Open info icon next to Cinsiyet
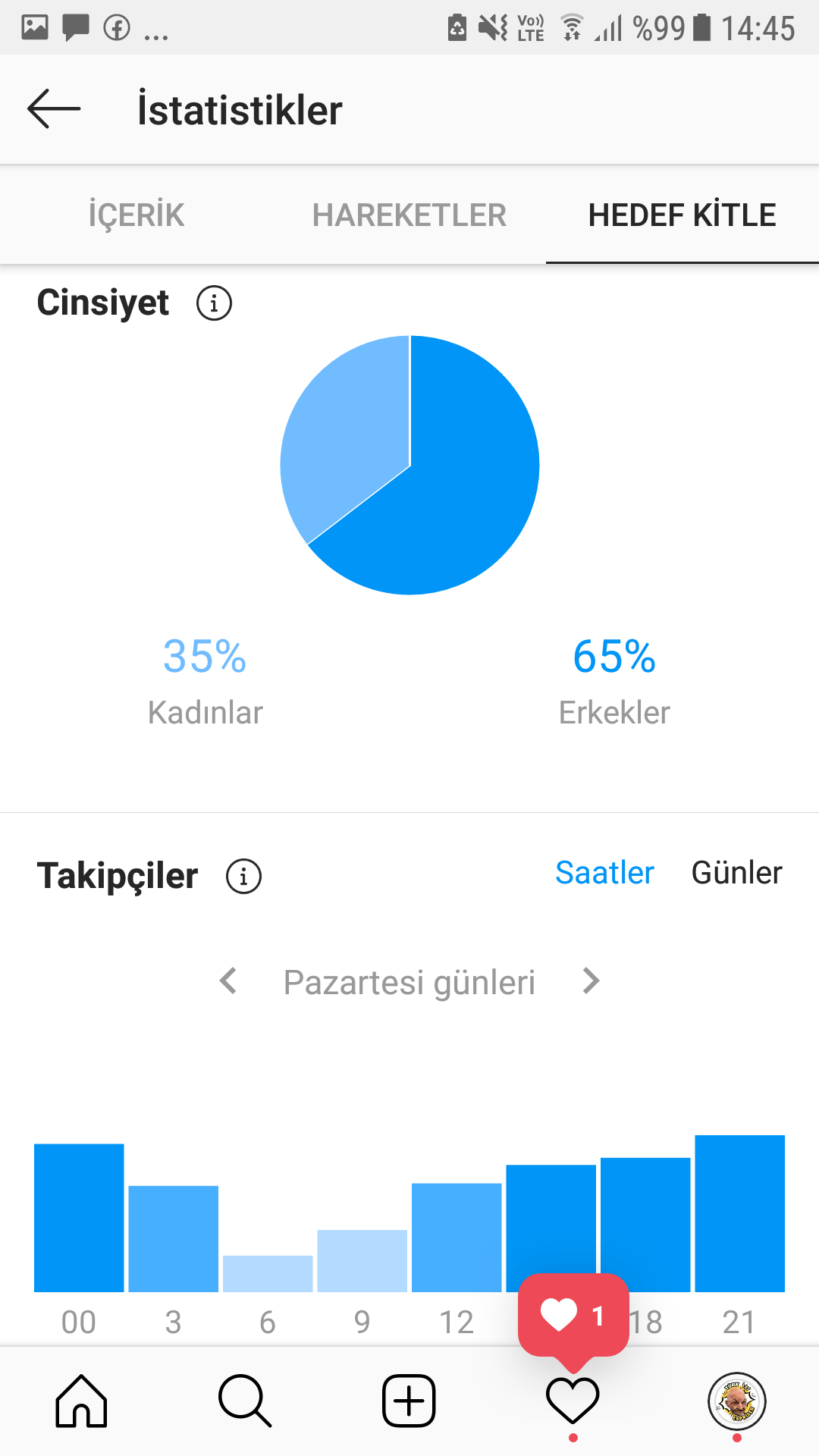 (x=214, y=303)
